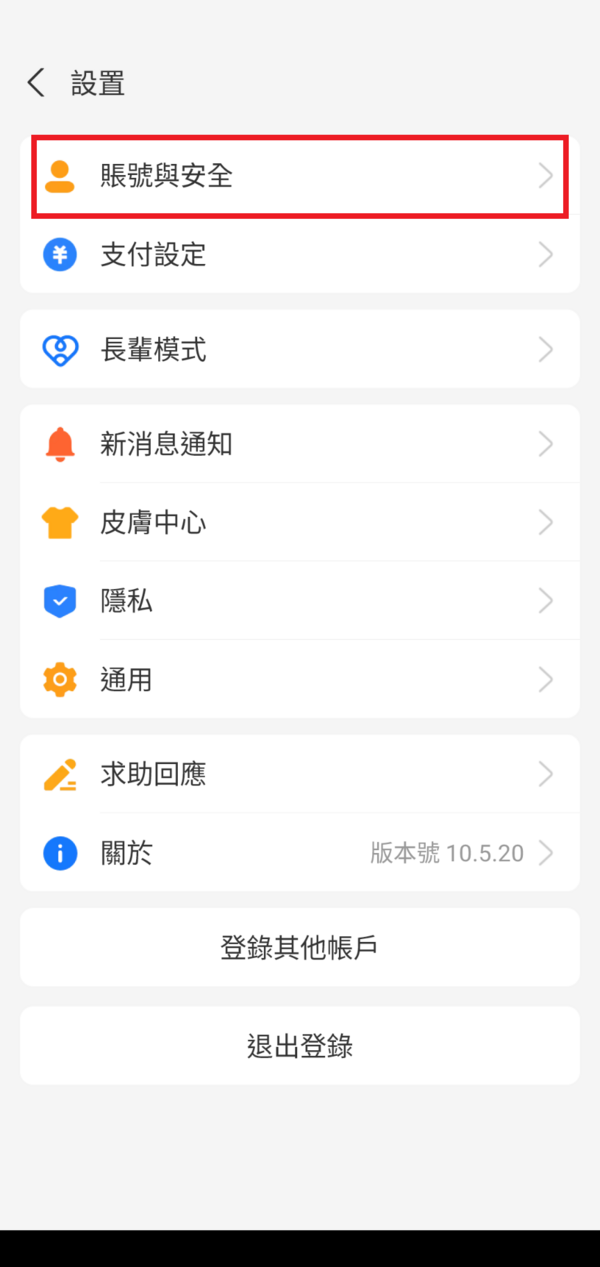This screenshot has height=1267, width=600.
Task: Open 皮膚中心
Action: pos(300,522)
